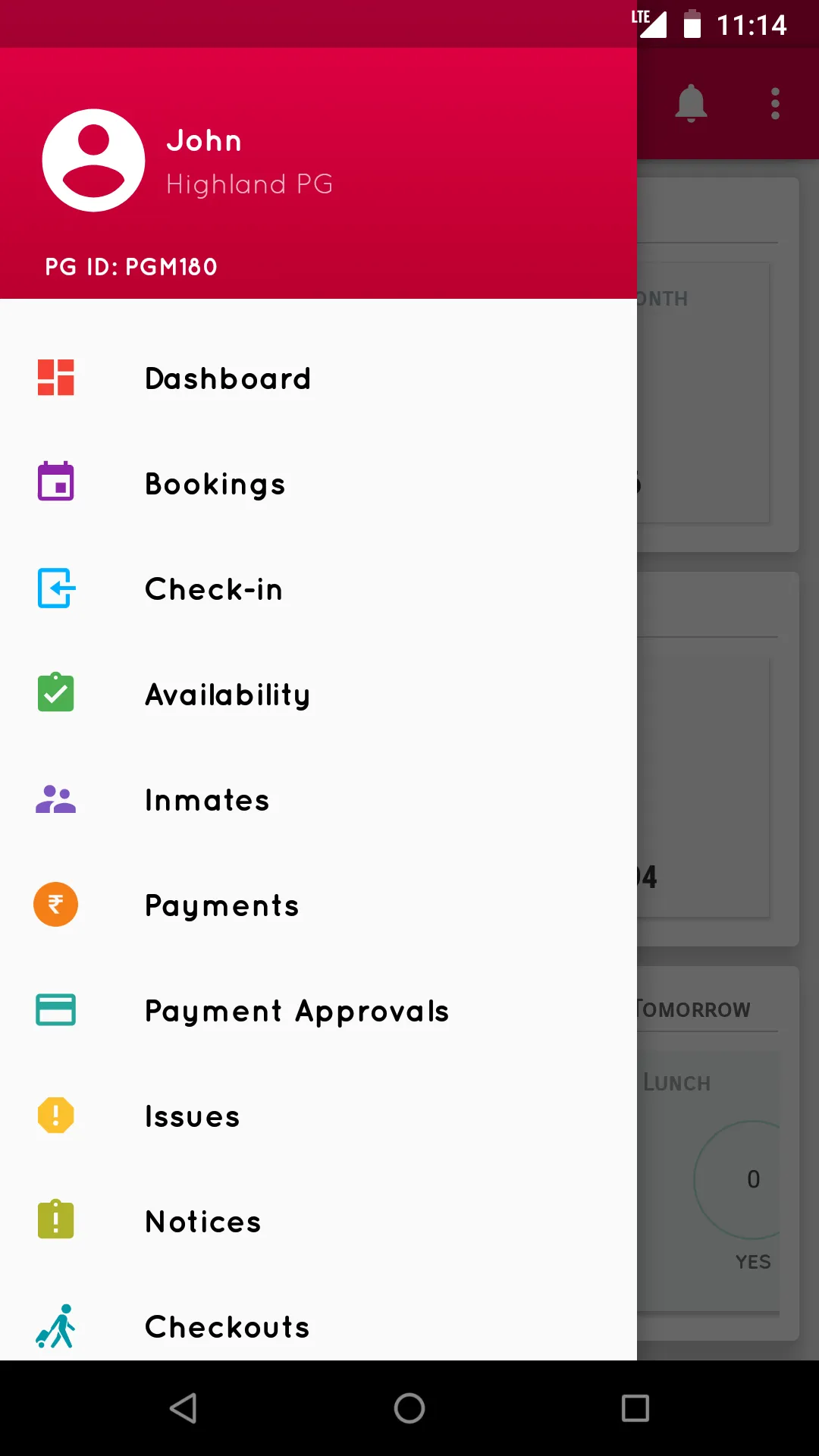Select Payment Approvals from the drawer
This screenshot has height=1456, width=819.
tap(297, 1009)
